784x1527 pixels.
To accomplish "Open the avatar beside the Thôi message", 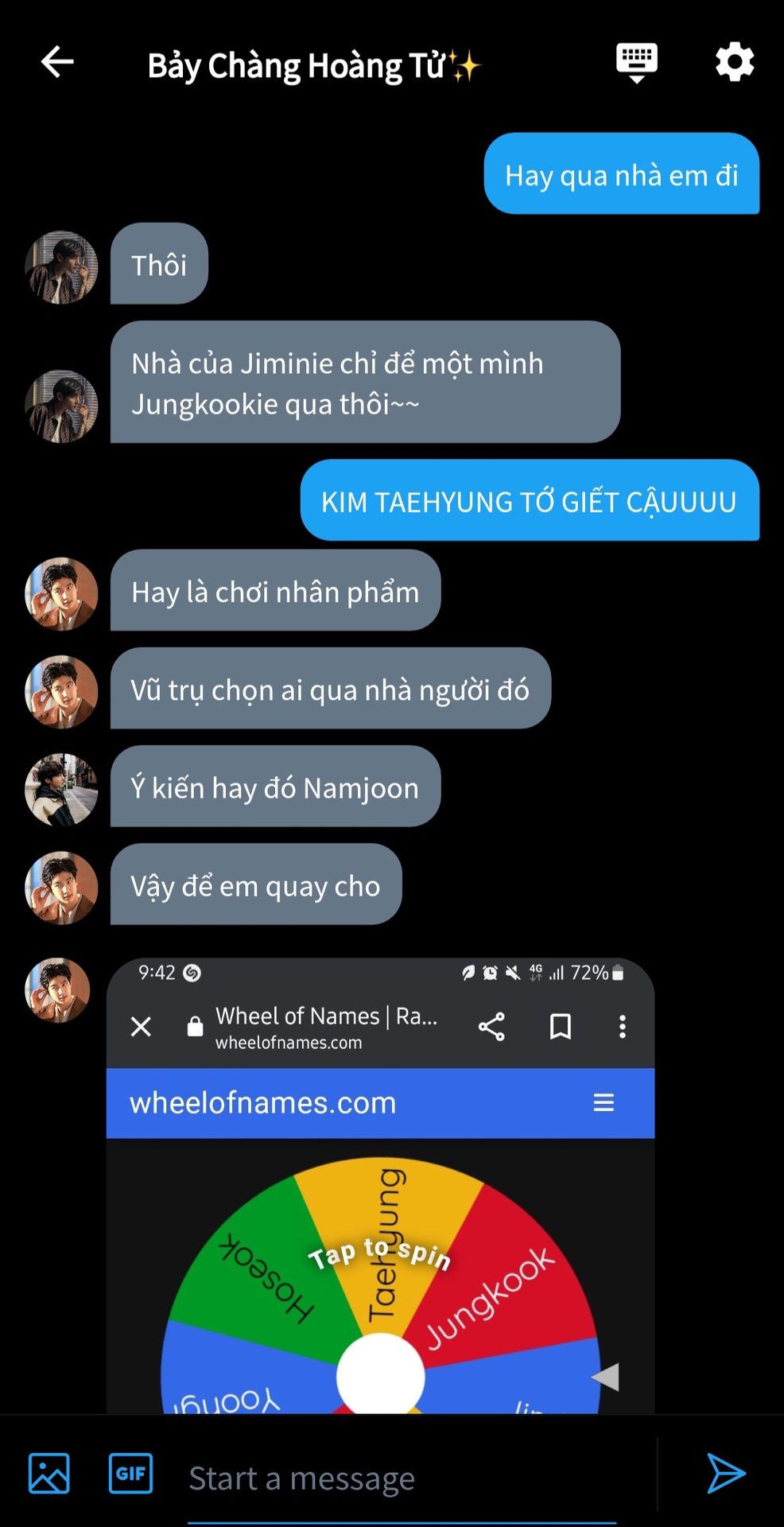I will point(61,267).
